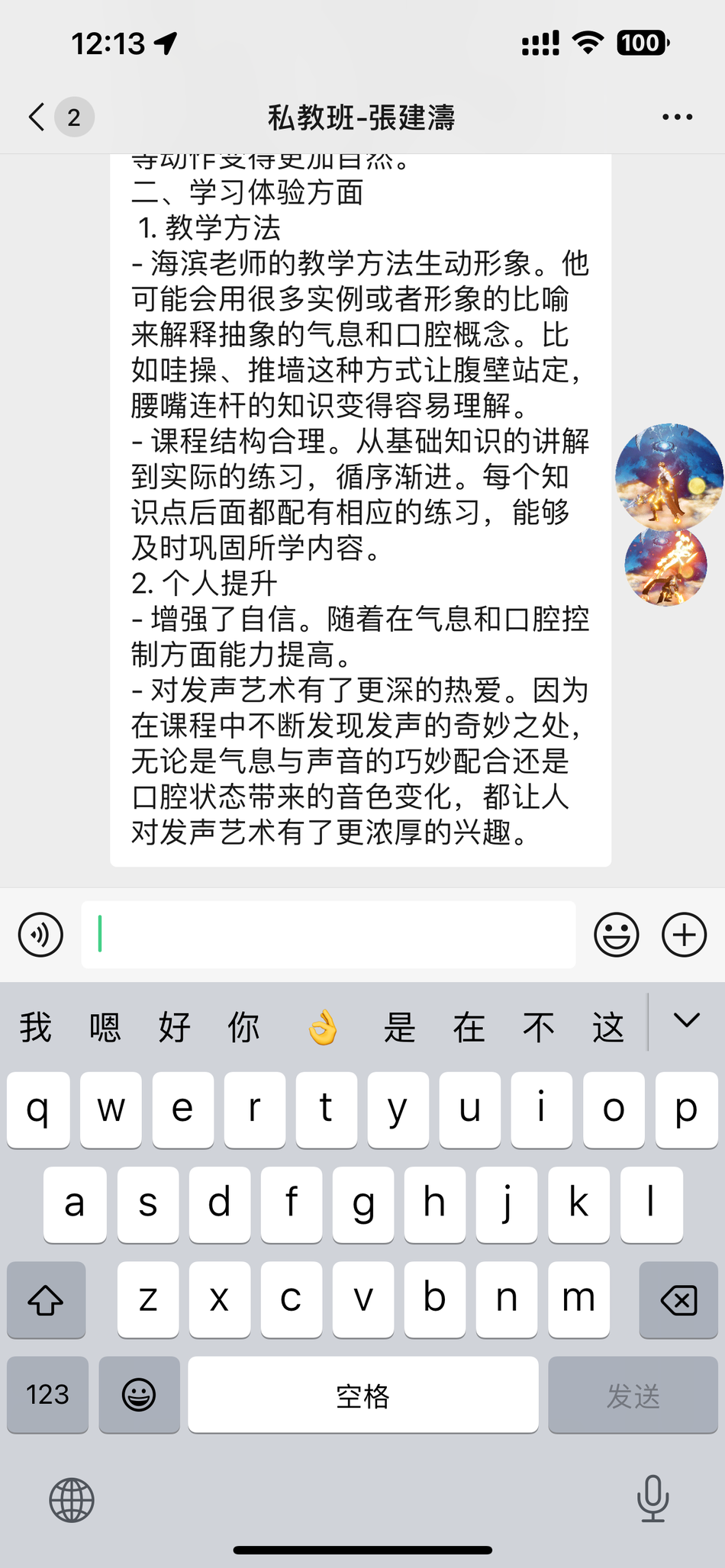Insert the suggested word 我
Image resolution: width=725 pixels, height=1568 pixels.
point(36,1027)
